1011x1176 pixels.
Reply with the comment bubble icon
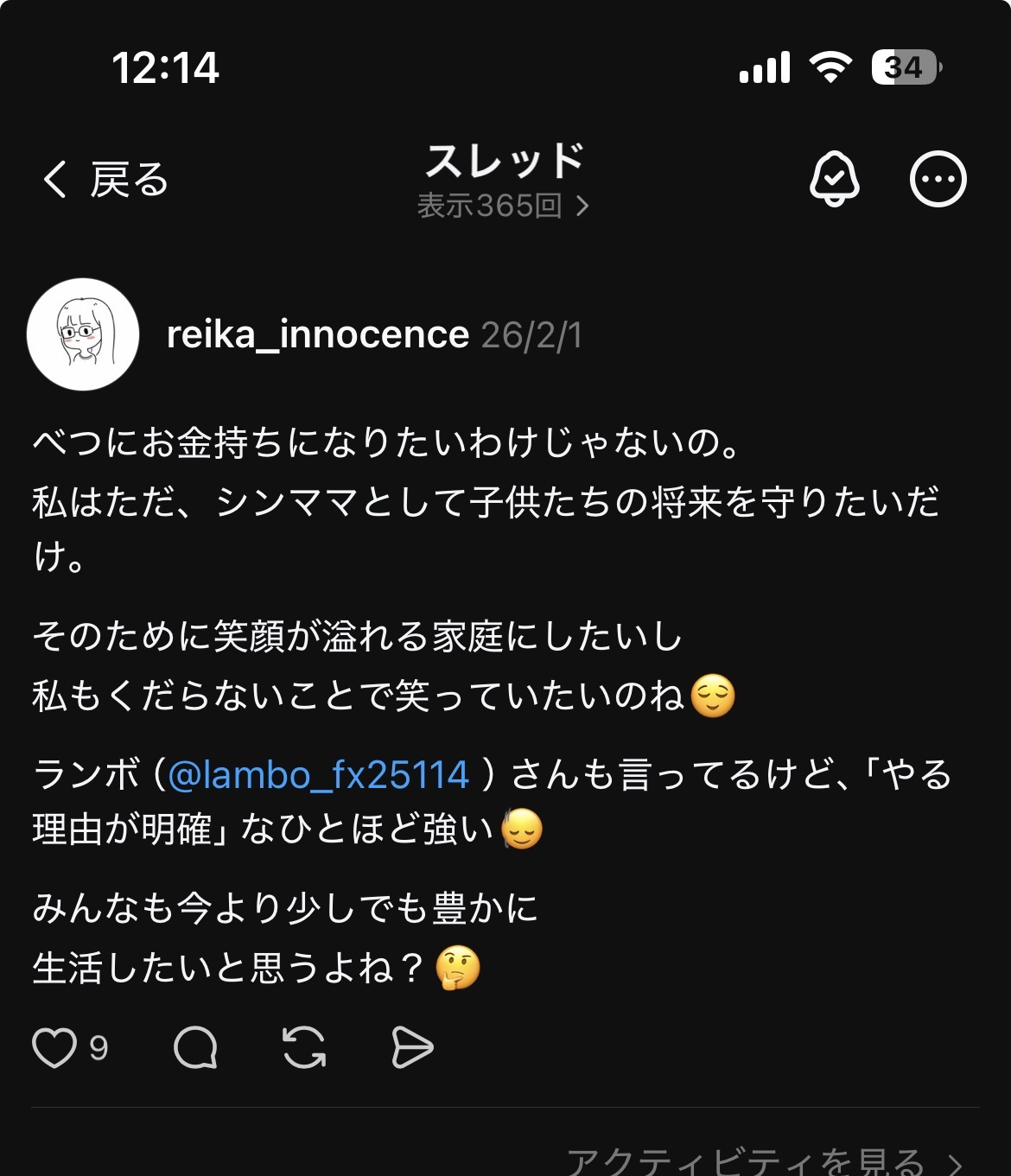195,1047
